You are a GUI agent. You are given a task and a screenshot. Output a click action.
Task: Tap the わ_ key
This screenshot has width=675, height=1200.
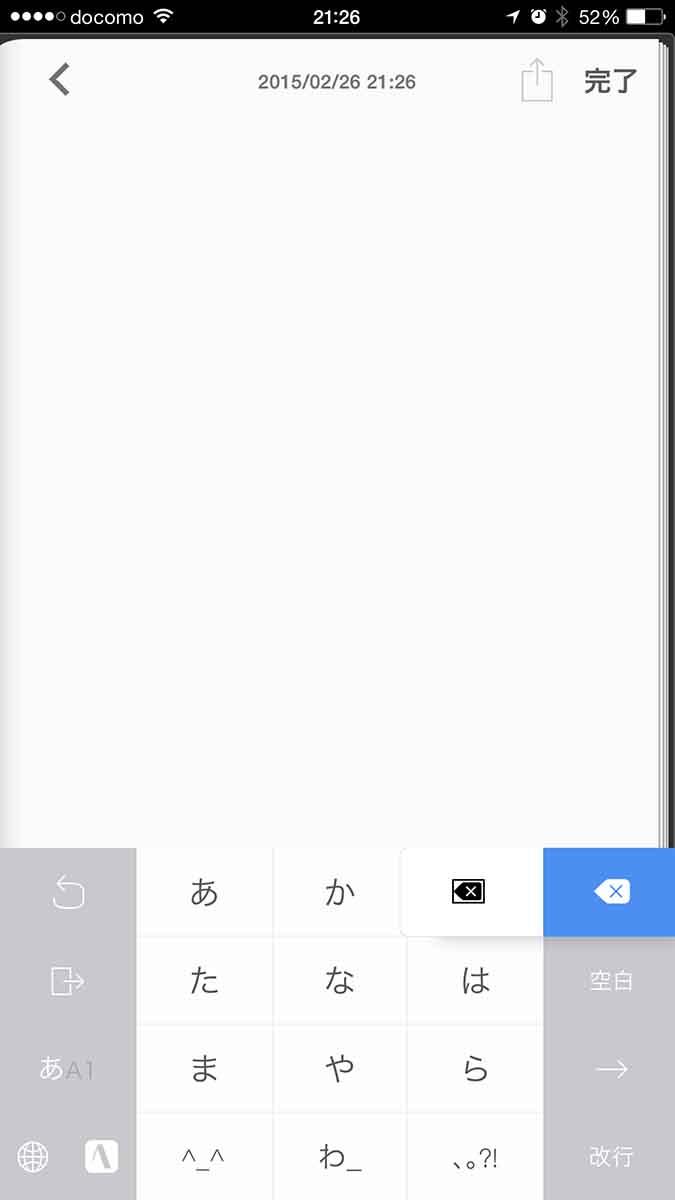[x=340, y=1157]
